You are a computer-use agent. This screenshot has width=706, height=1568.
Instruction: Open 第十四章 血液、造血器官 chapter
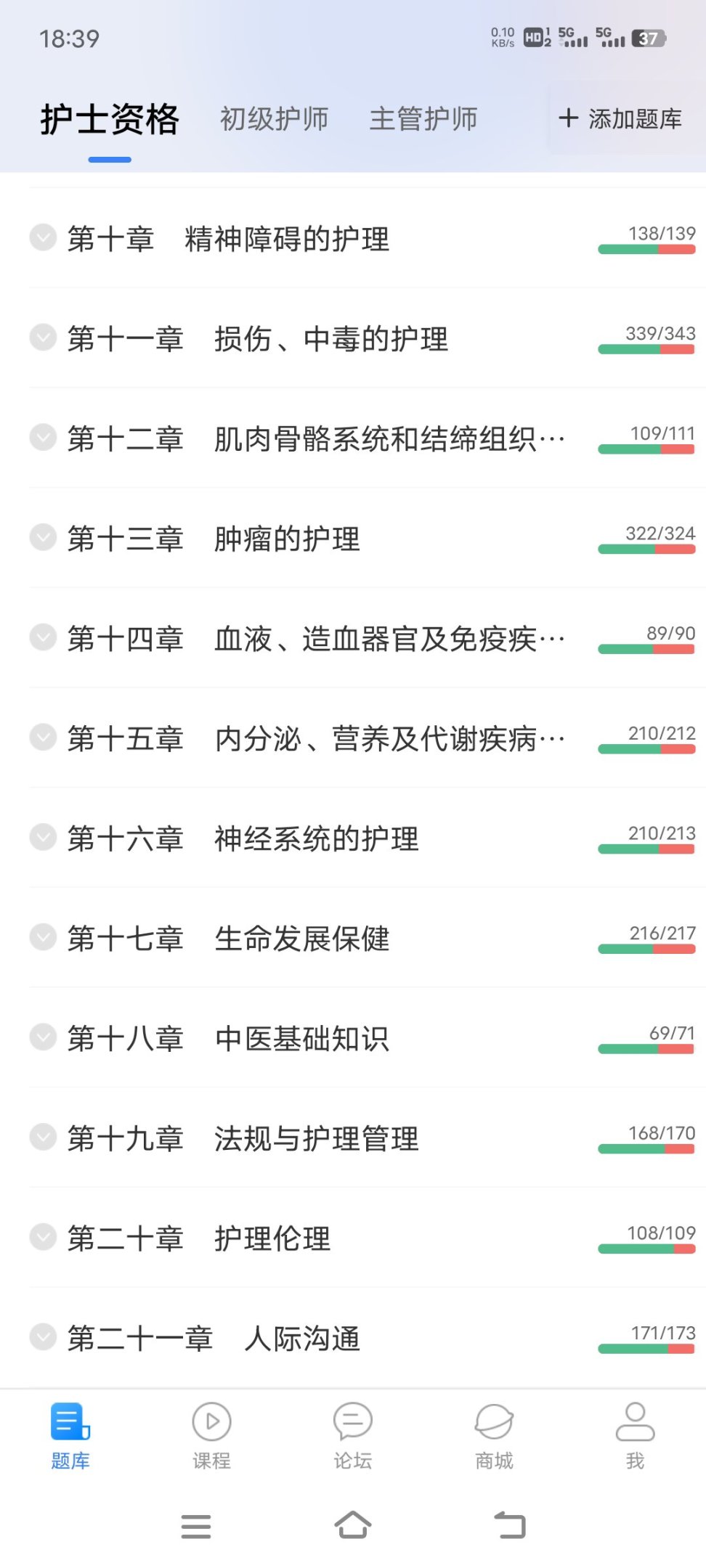pos(315,639)
